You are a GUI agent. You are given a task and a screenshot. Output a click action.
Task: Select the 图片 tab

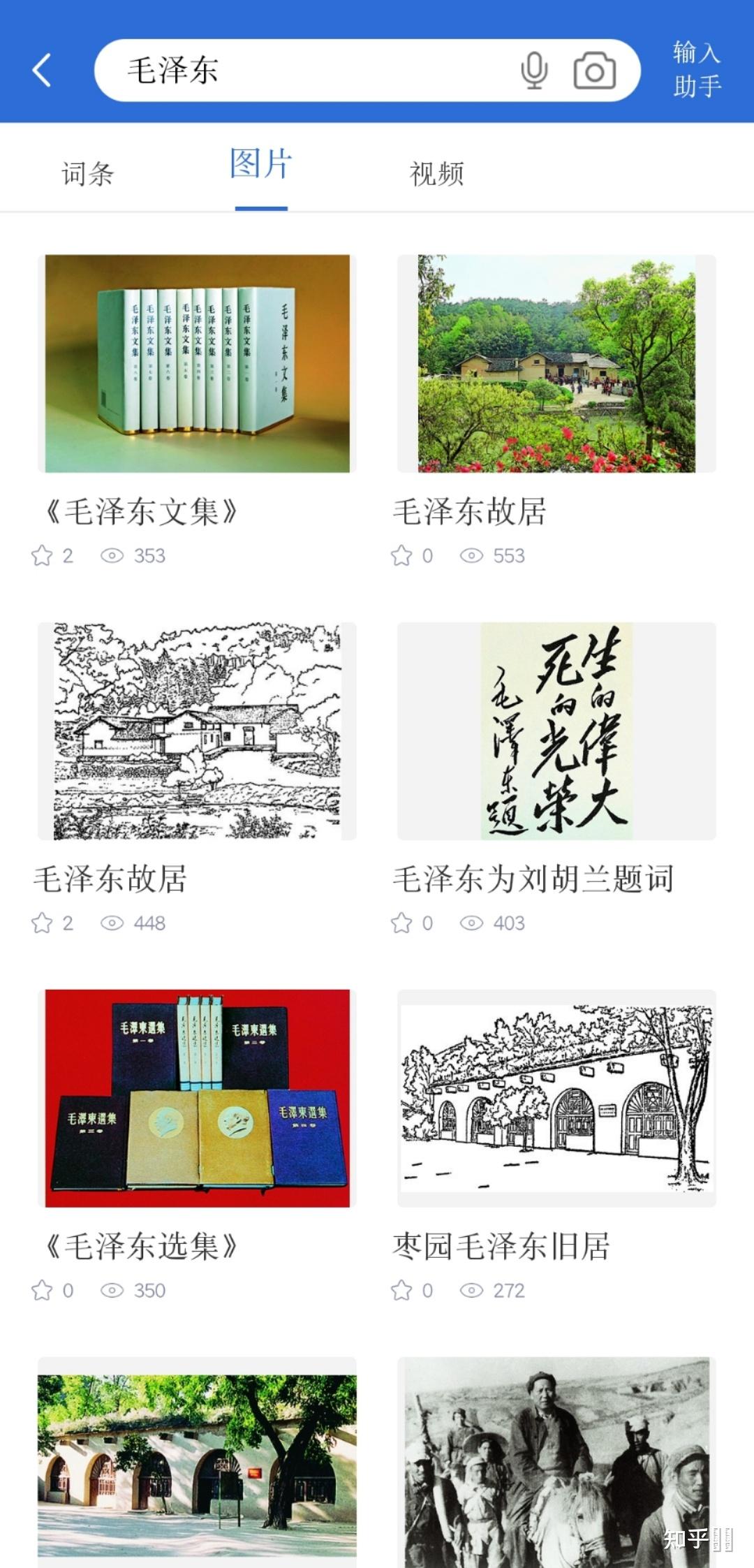pos(261,166)
